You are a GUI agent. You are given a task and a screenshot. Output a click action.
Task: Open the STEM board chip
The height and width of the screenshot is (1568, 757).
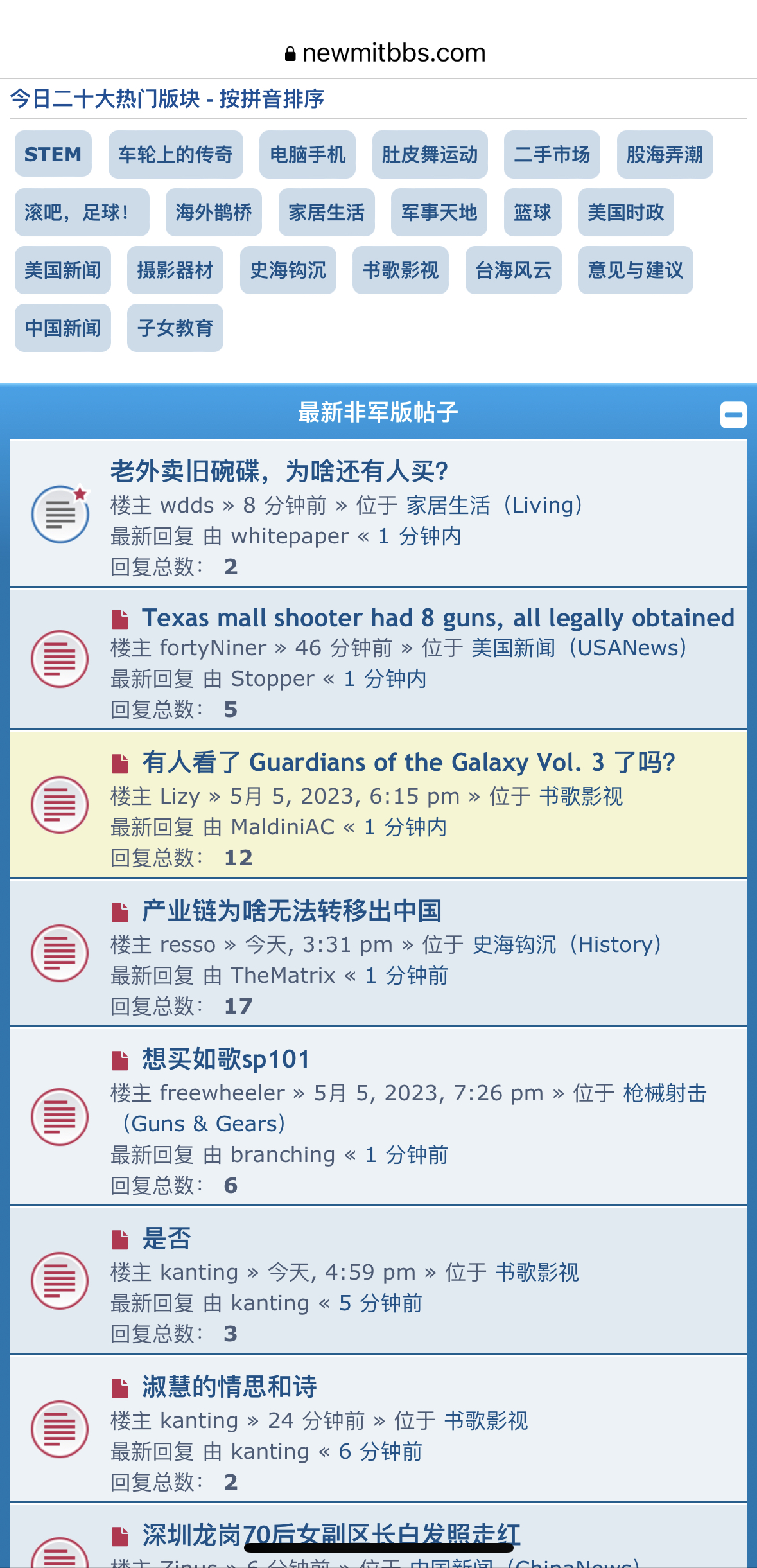[x=53, y=154]
